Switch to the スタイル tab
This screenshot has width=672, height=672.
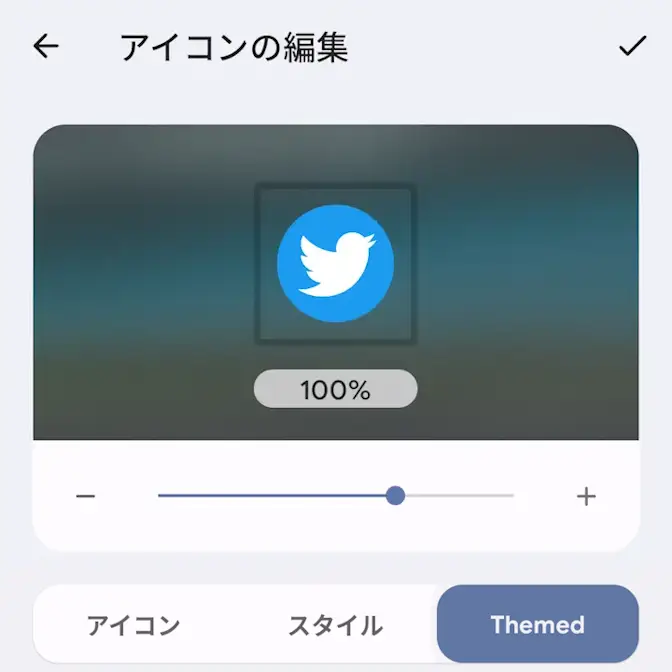[335, 626]
